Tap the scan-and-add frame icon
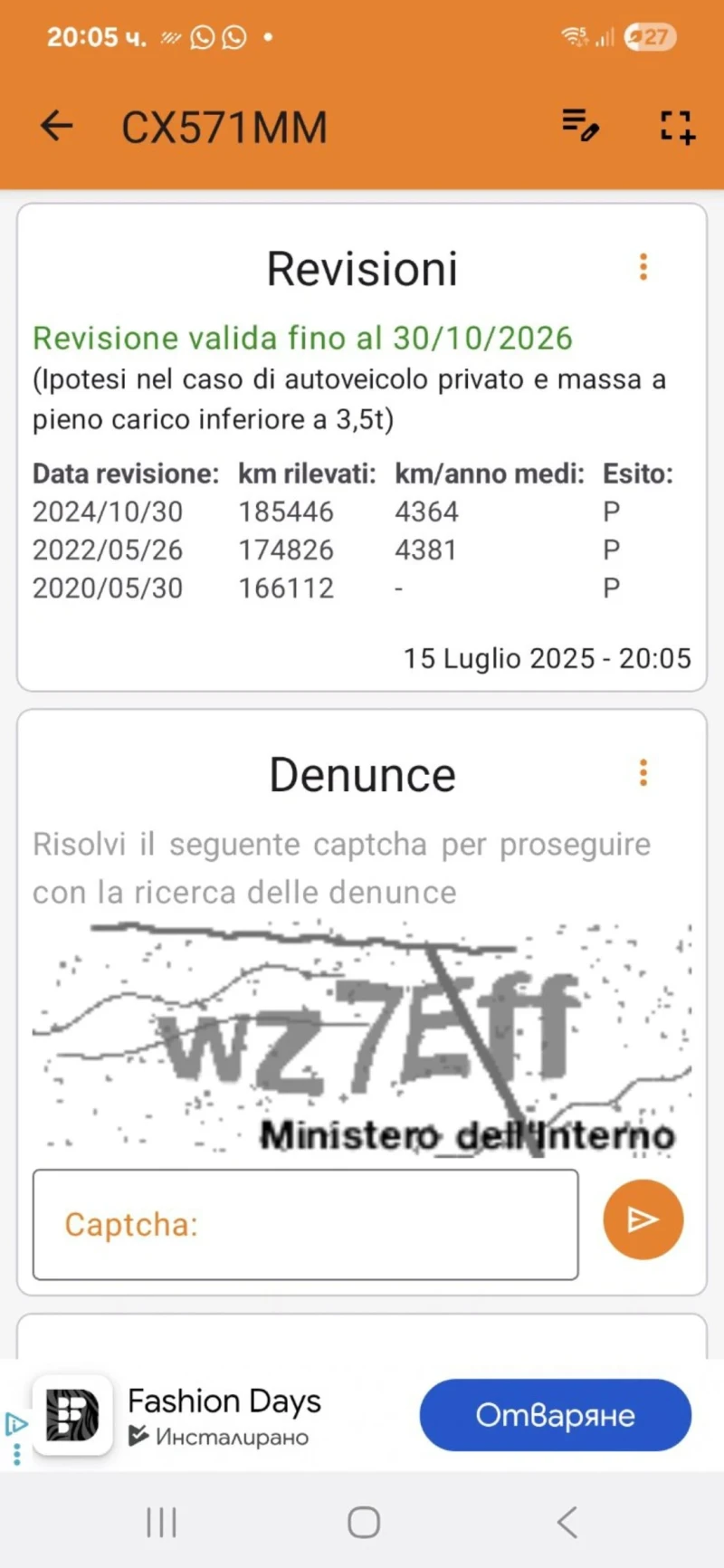 pos(676,127)
